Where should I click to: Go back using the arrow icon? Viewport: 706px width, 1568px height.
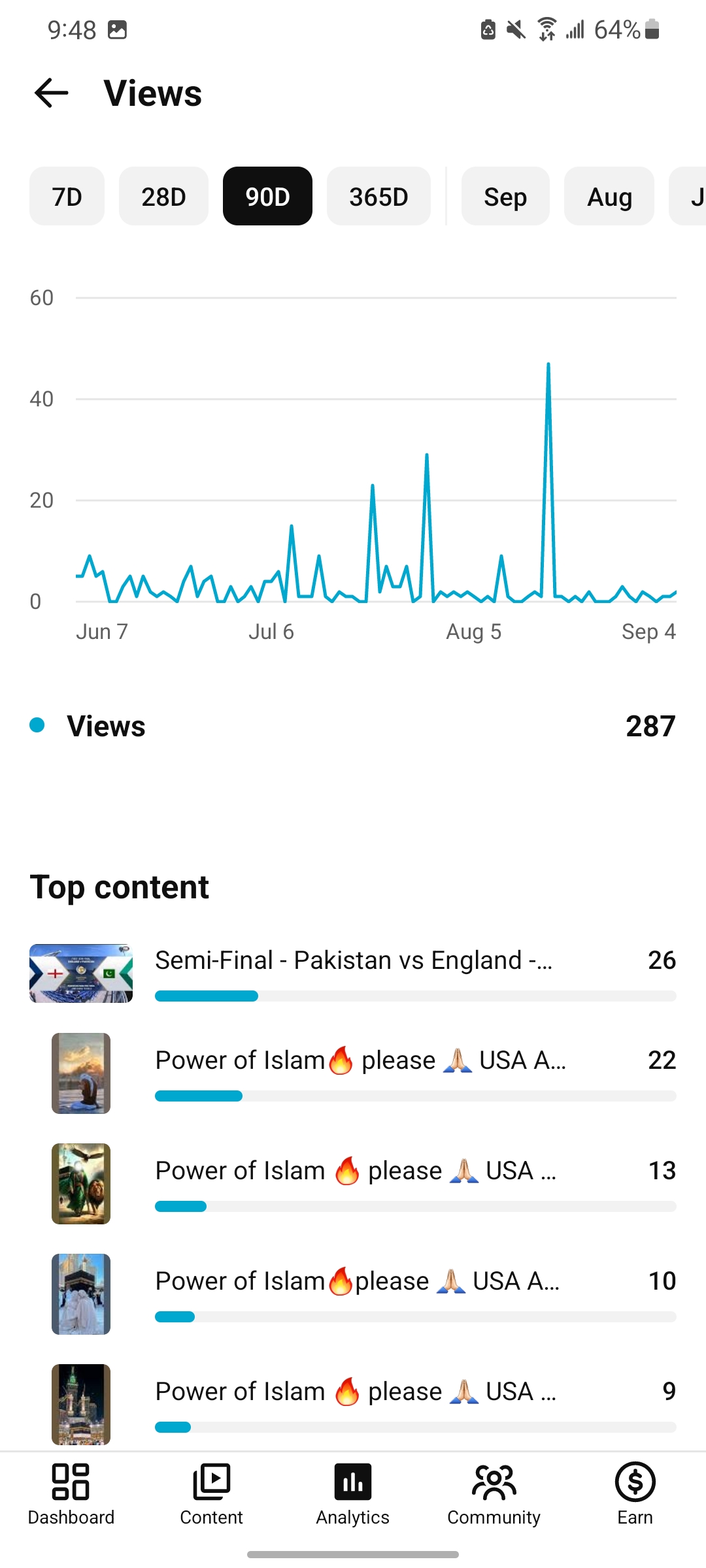pyautogui.click(x=52, y=93)
